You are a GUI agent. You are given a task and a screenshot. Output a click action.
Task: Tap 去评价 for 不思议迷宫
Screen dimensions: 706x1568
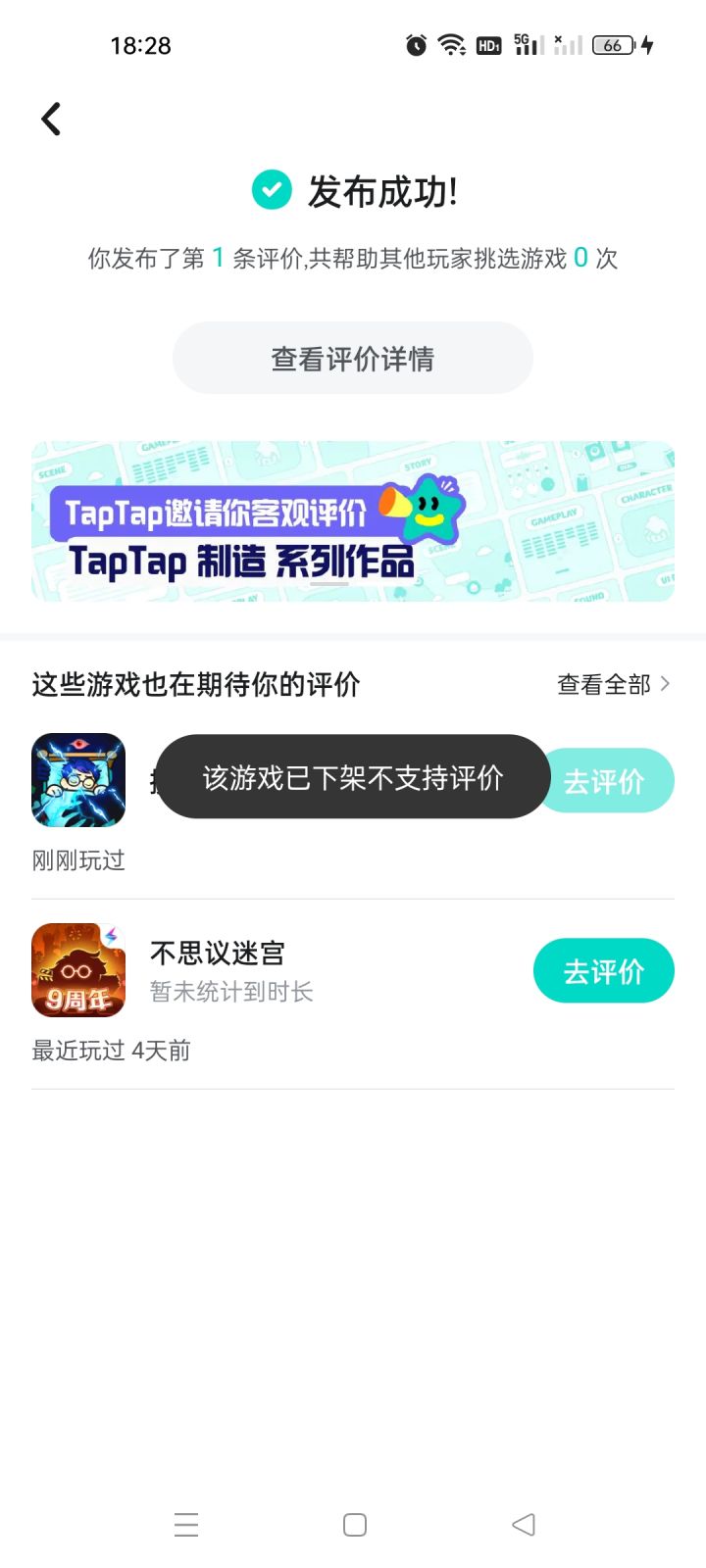(x=604, y=970)
